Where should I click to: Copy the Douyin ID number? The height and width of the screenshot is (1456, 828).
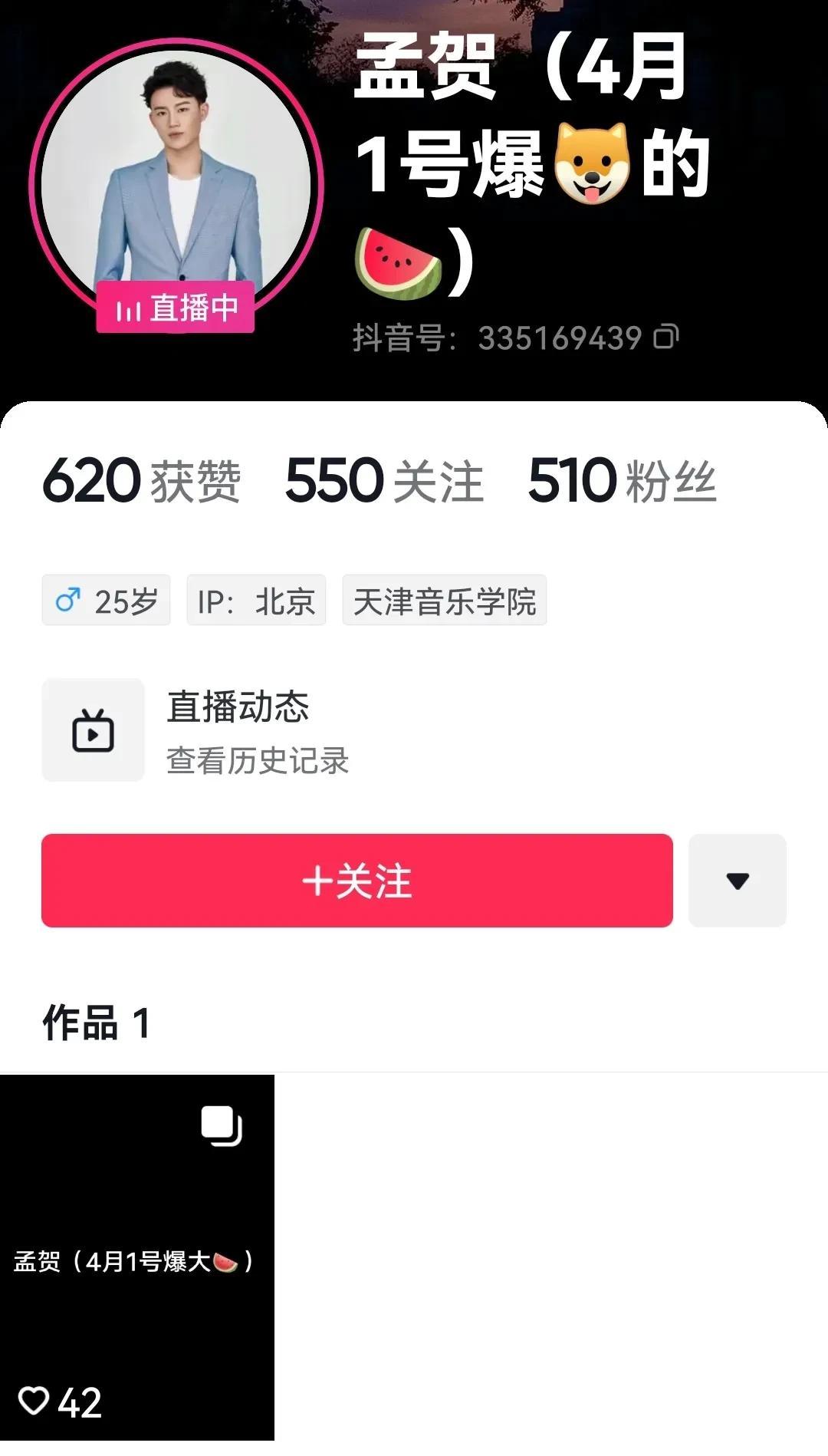pos(666,338)
